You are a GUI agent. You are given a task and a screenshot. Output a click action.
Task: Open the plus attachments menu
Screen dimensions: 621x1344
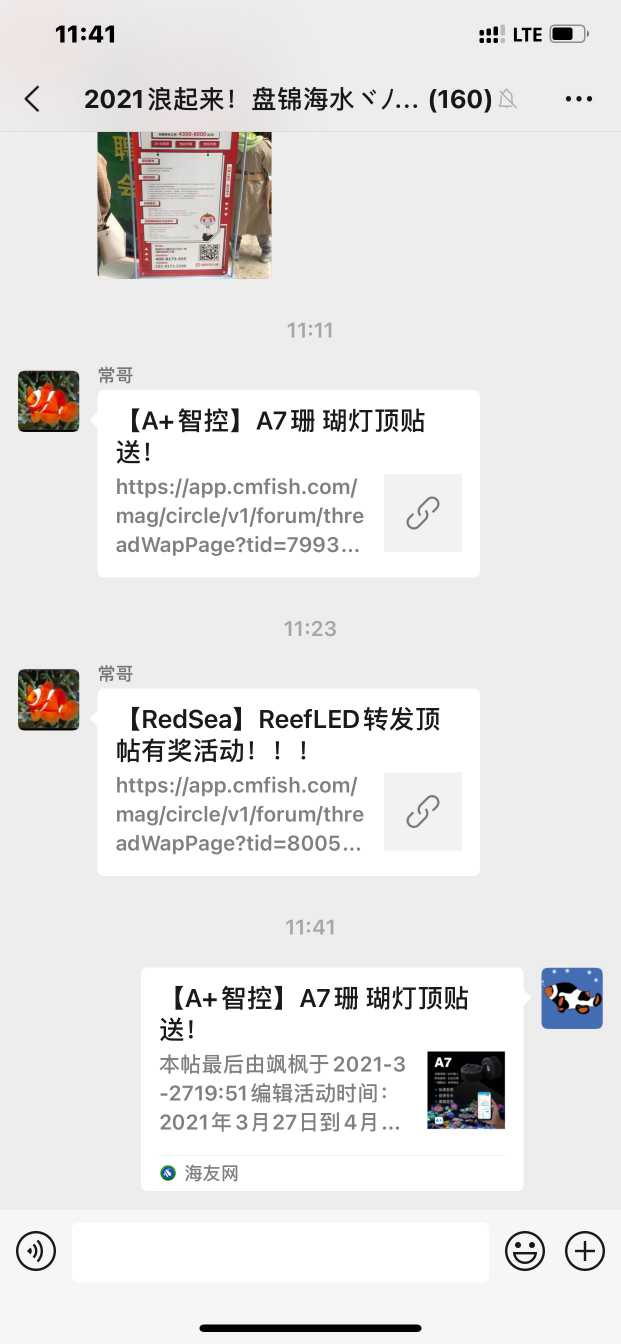point(585,1251)
